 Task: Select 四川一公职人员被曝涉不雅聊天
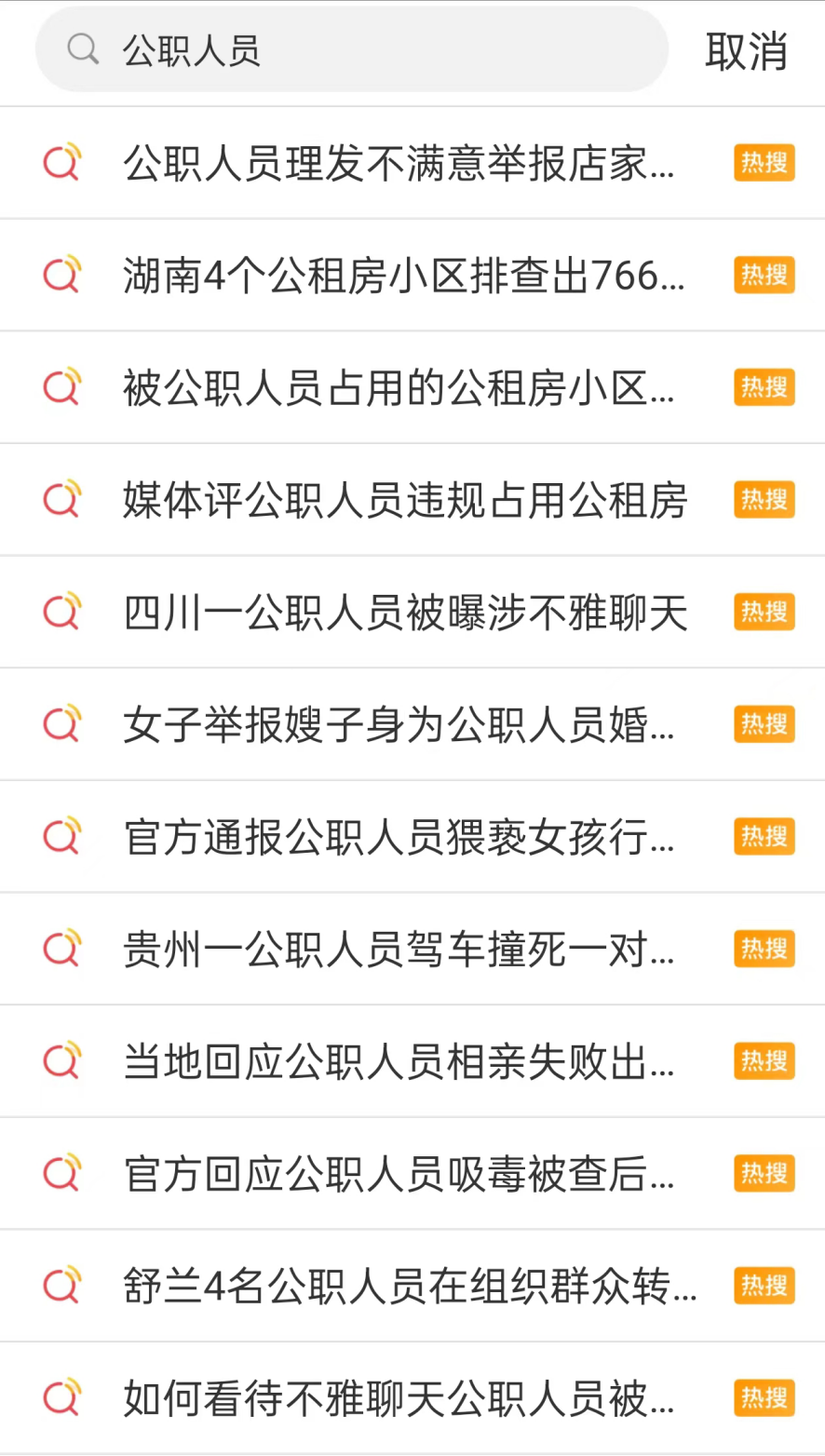(412, 612)
